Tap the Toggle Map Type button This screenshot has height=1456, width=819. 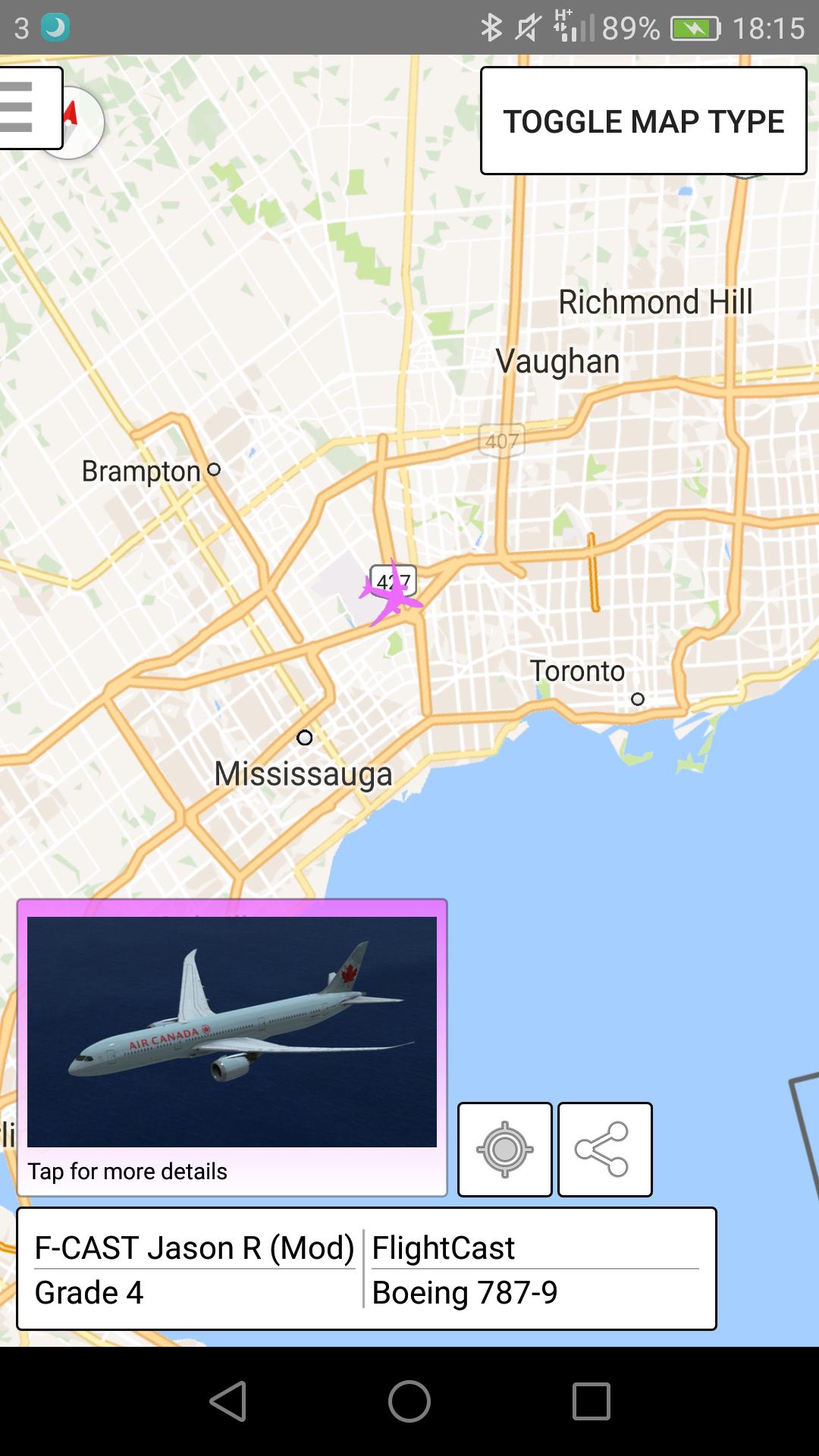(x=643, y=121)
